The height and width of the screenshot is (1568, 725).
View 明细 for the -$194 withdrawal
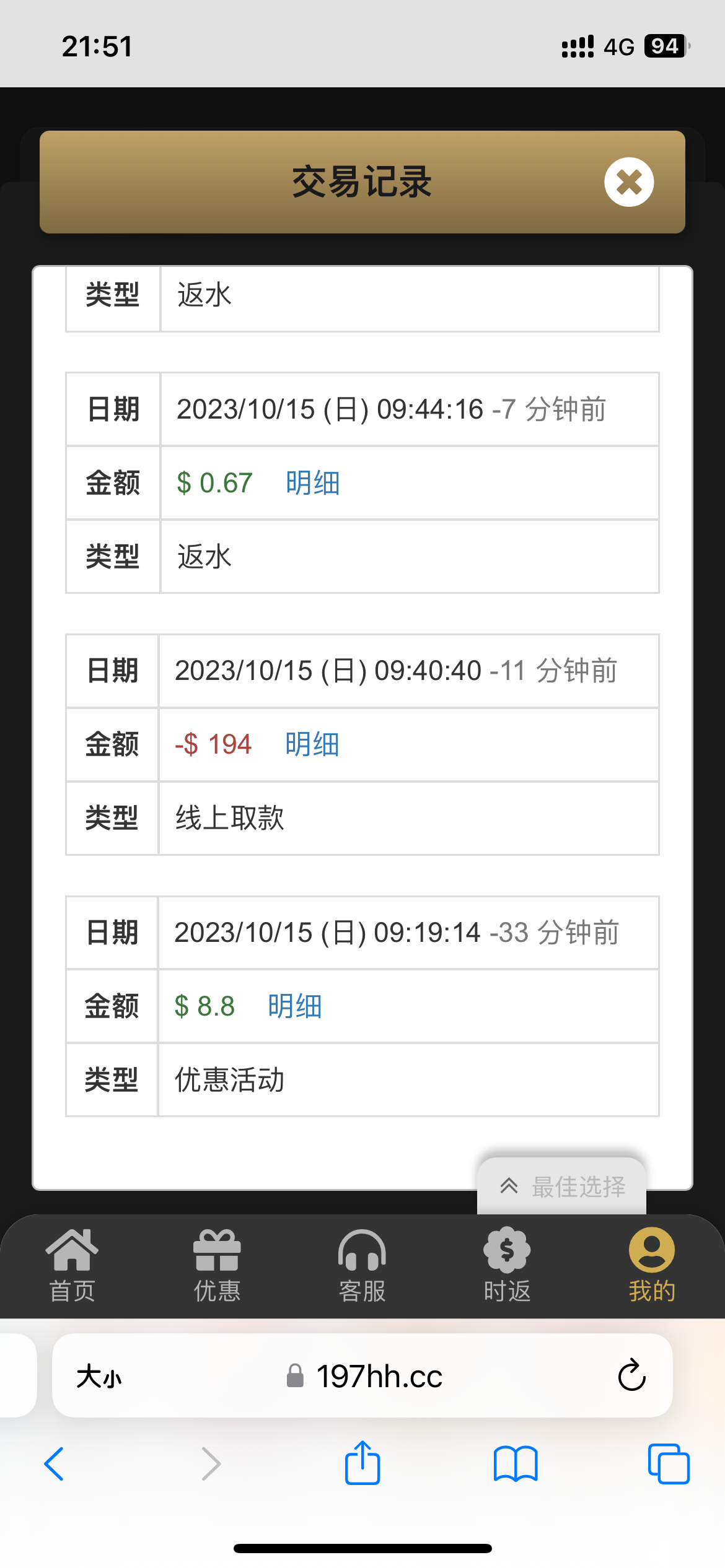click(x=312, y=744)
